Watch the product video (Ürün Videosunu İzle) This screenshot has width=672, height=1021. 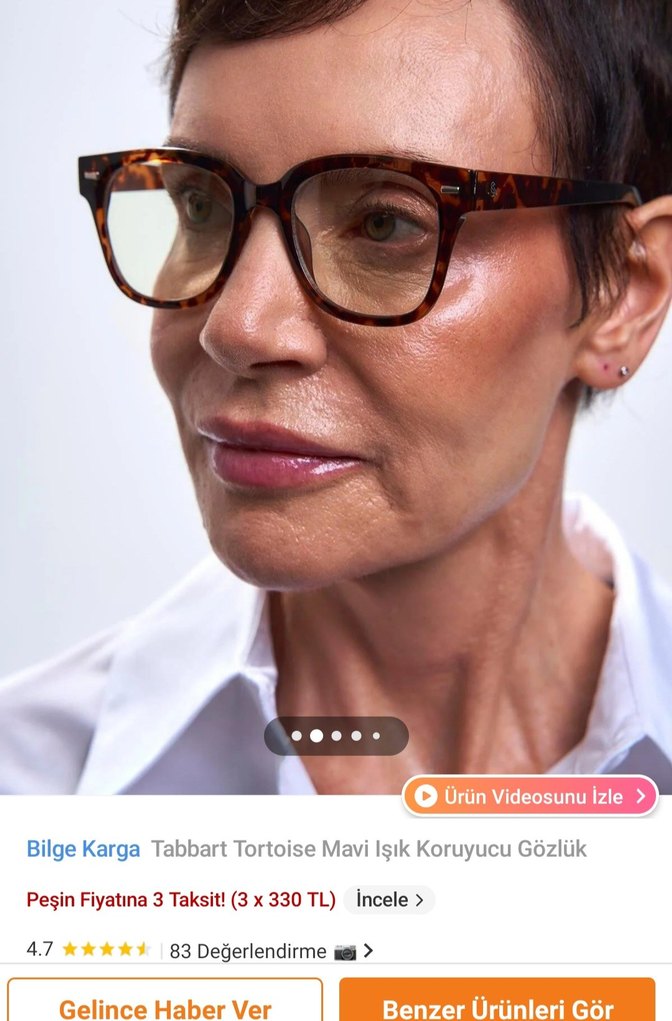(530, 796)
